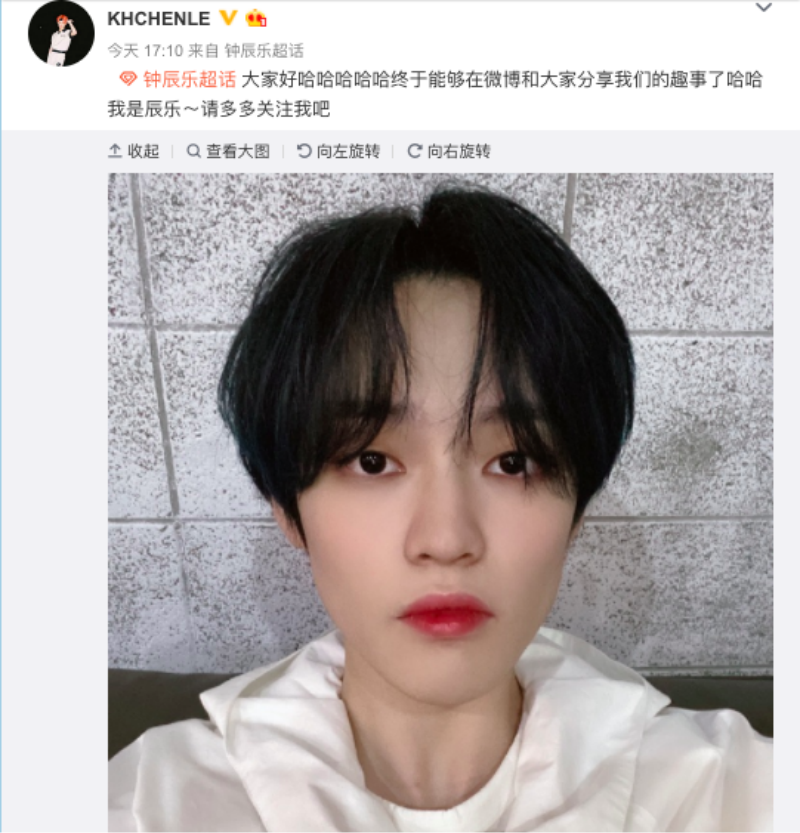Open the 钟辰乐超话 source link

click(x=264, y=50)
